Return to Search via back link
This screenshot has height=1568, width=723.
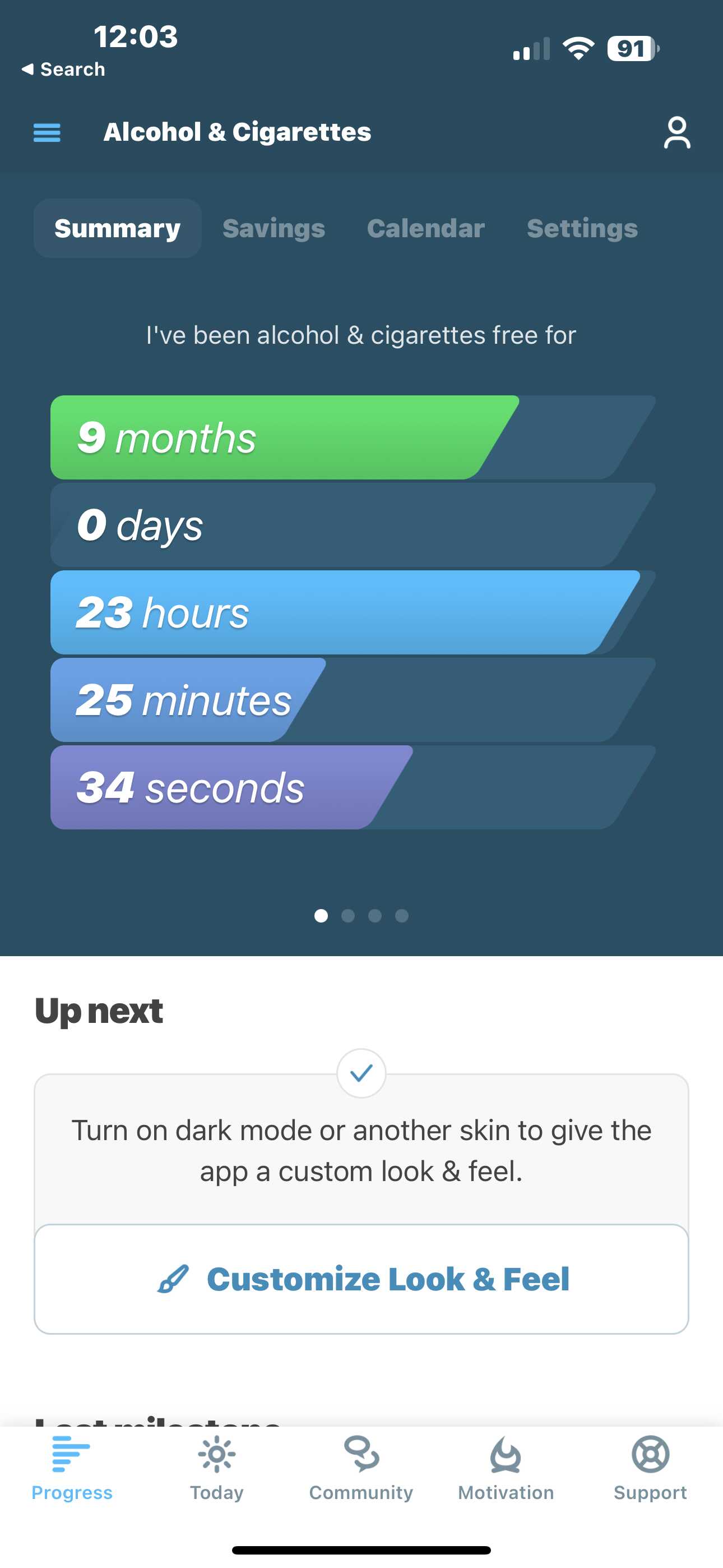[63, 70]
